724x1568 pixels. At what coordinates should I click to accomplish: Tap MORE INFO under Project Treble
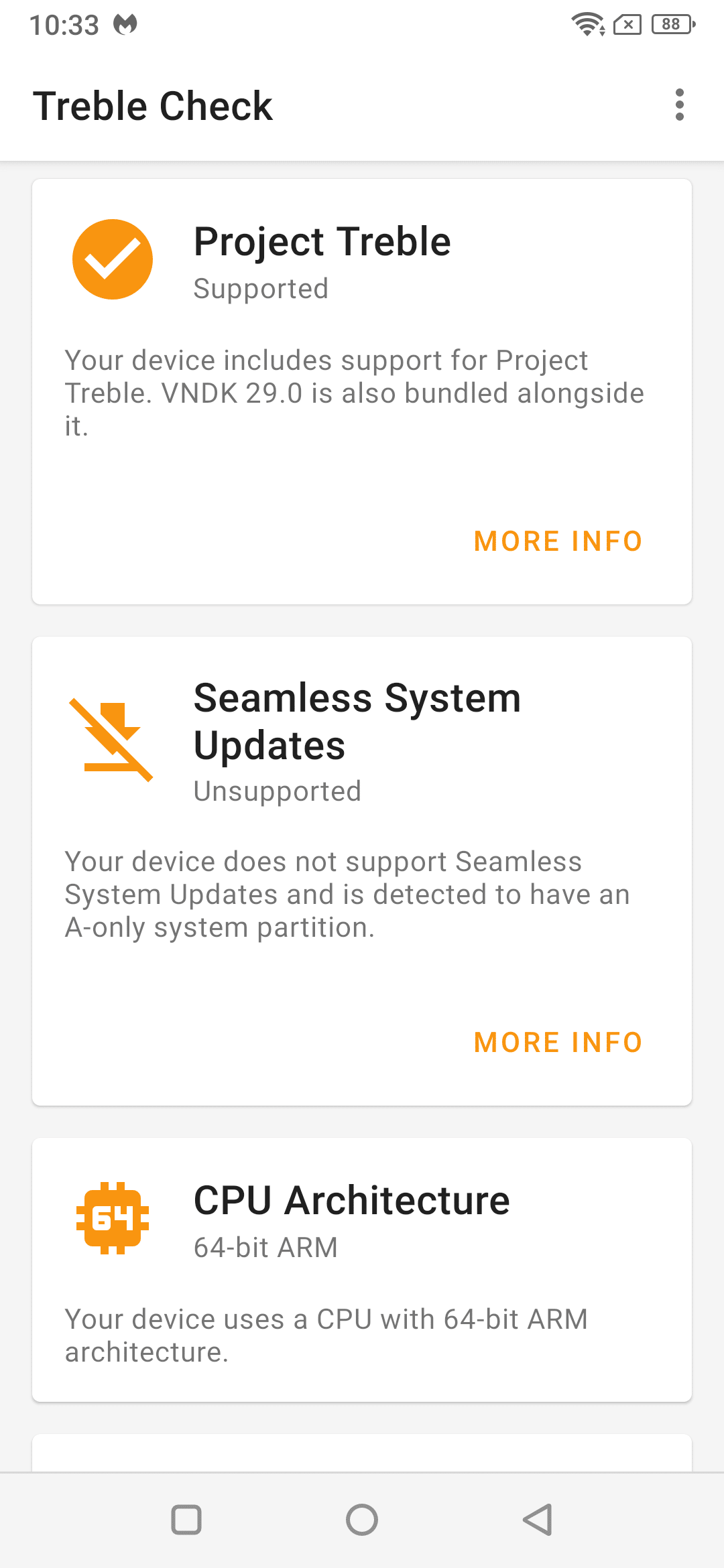(x=558, y=541)
